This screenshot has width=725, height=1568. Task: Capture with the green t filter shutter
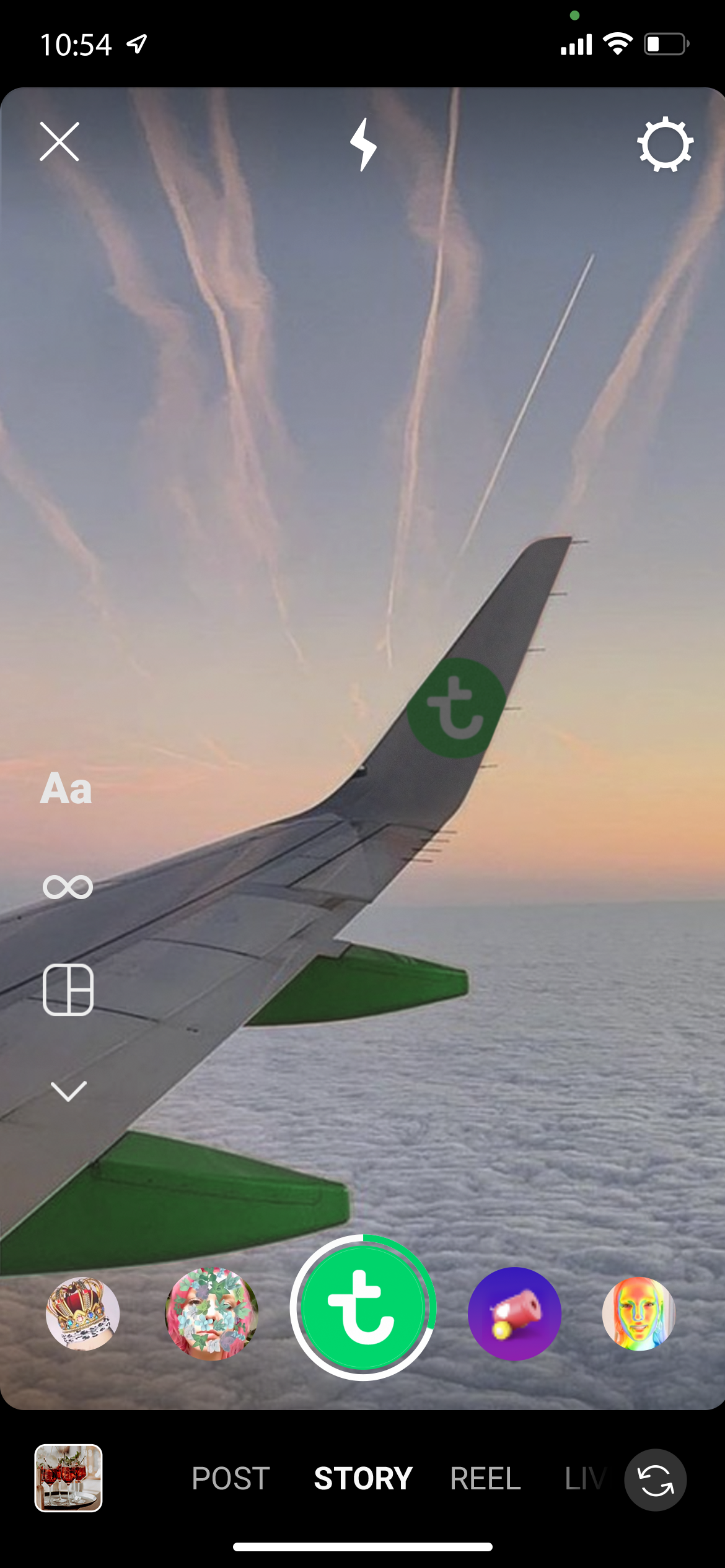click(363, 1307)
